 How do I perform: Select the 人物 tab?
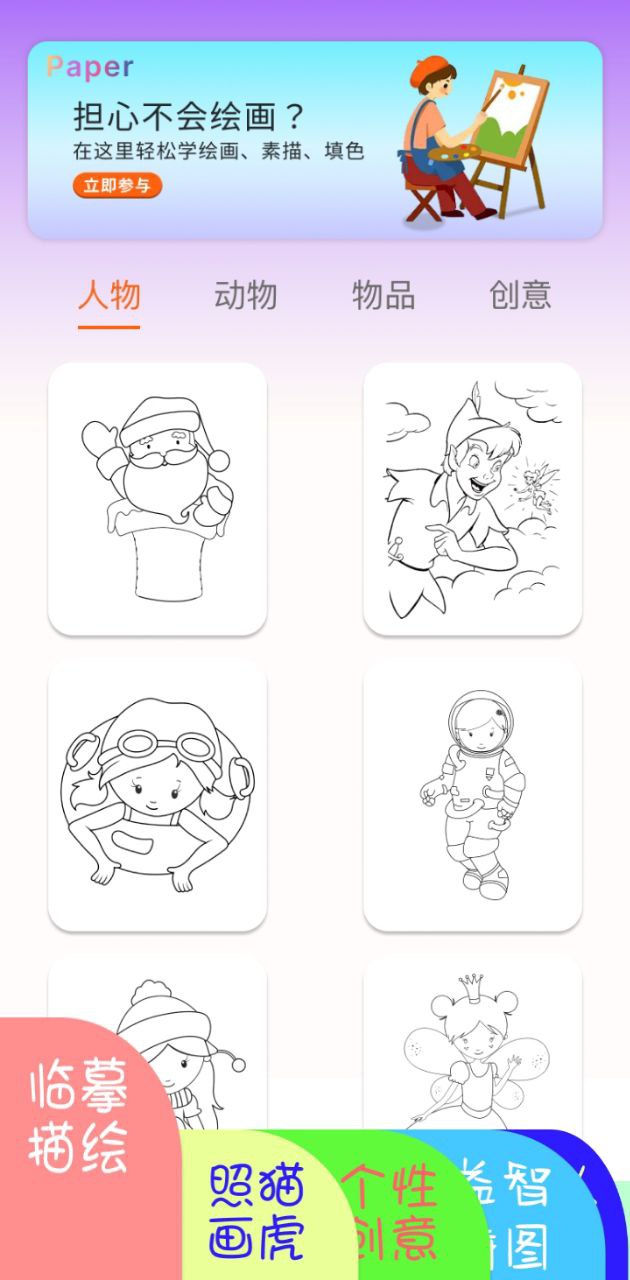pyautogui.click(x=109, y=295)
